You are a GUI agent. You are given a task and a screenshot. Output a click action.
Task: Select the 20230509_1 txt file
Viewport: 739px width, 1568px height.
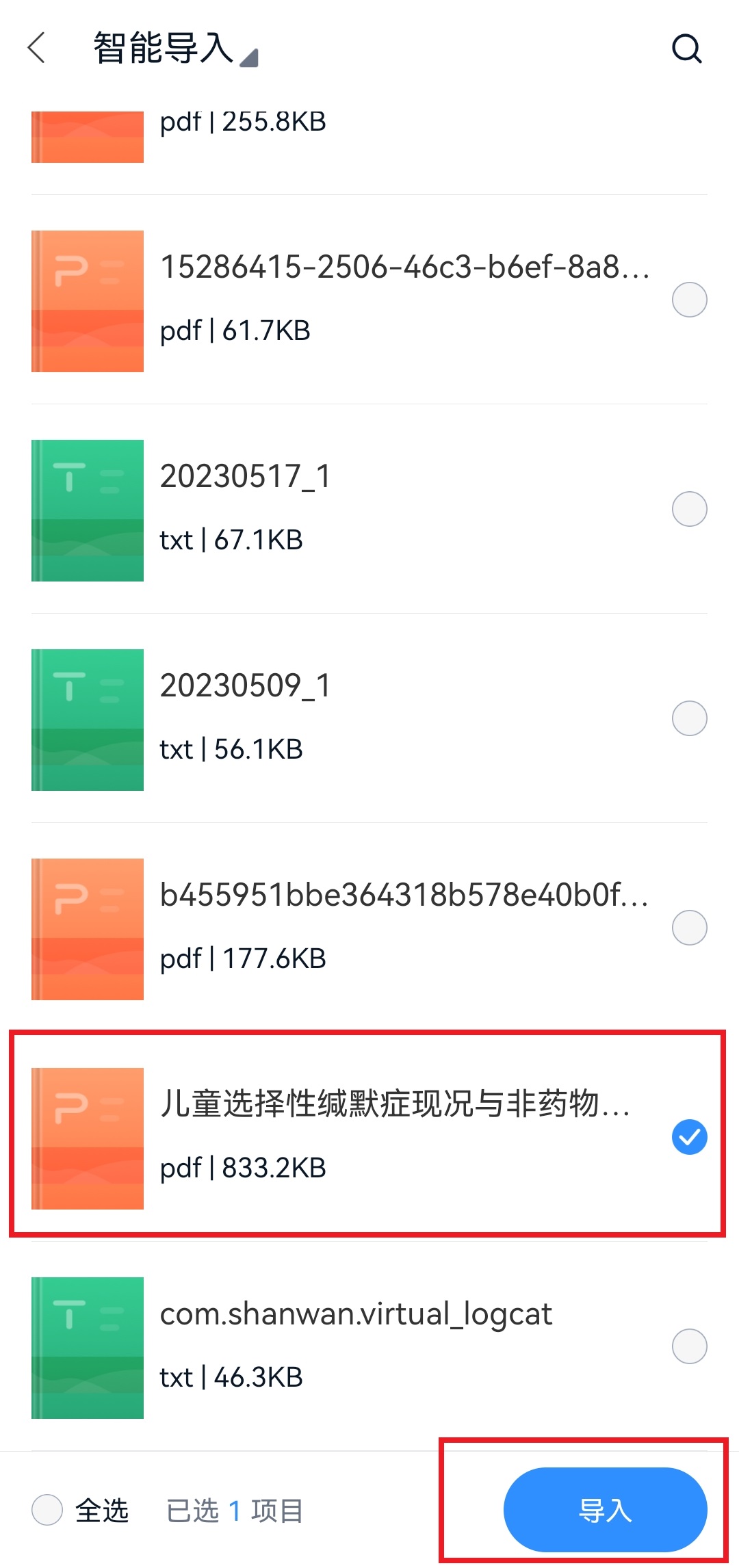[x=689, y=718]
